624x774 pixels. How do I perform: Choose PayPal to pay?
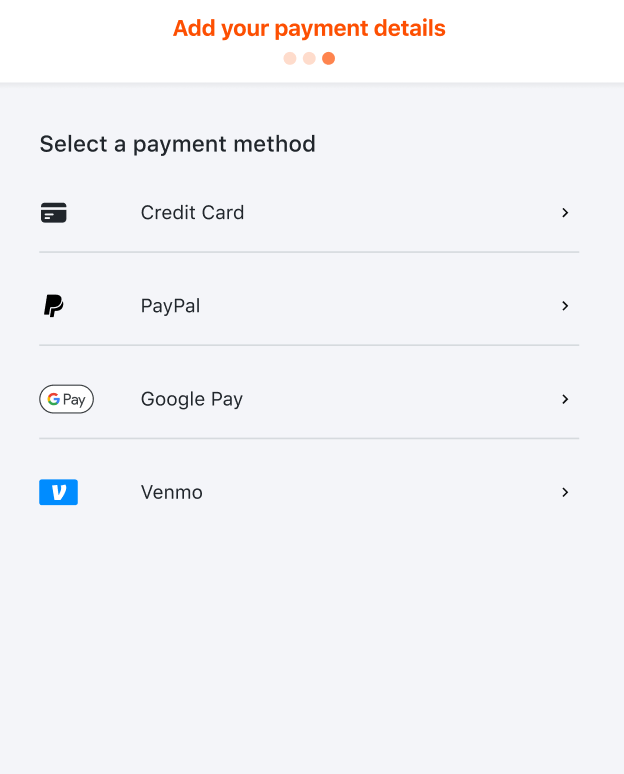point(171,306)
